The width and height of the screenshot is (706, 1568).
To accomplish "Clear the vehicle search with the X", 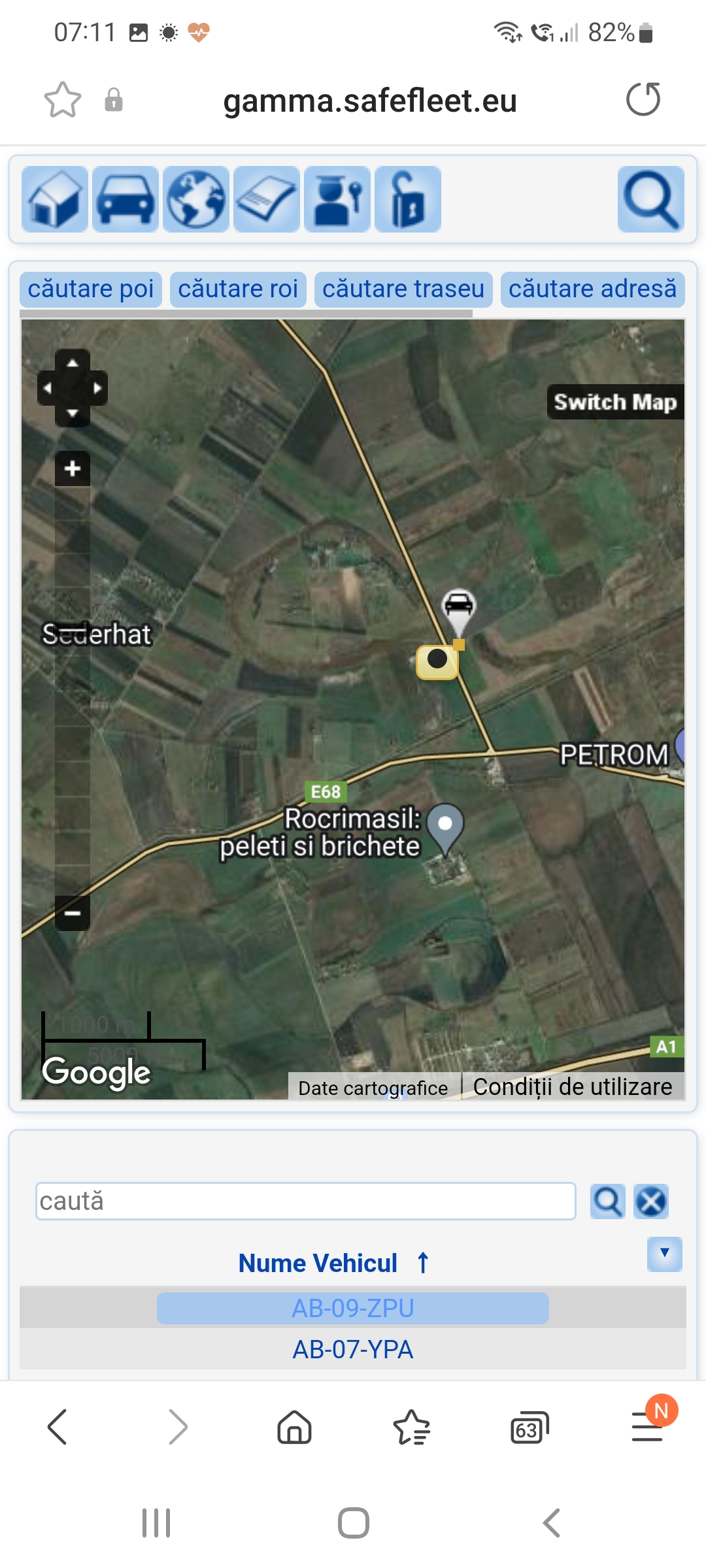I will coord(651,1201).
